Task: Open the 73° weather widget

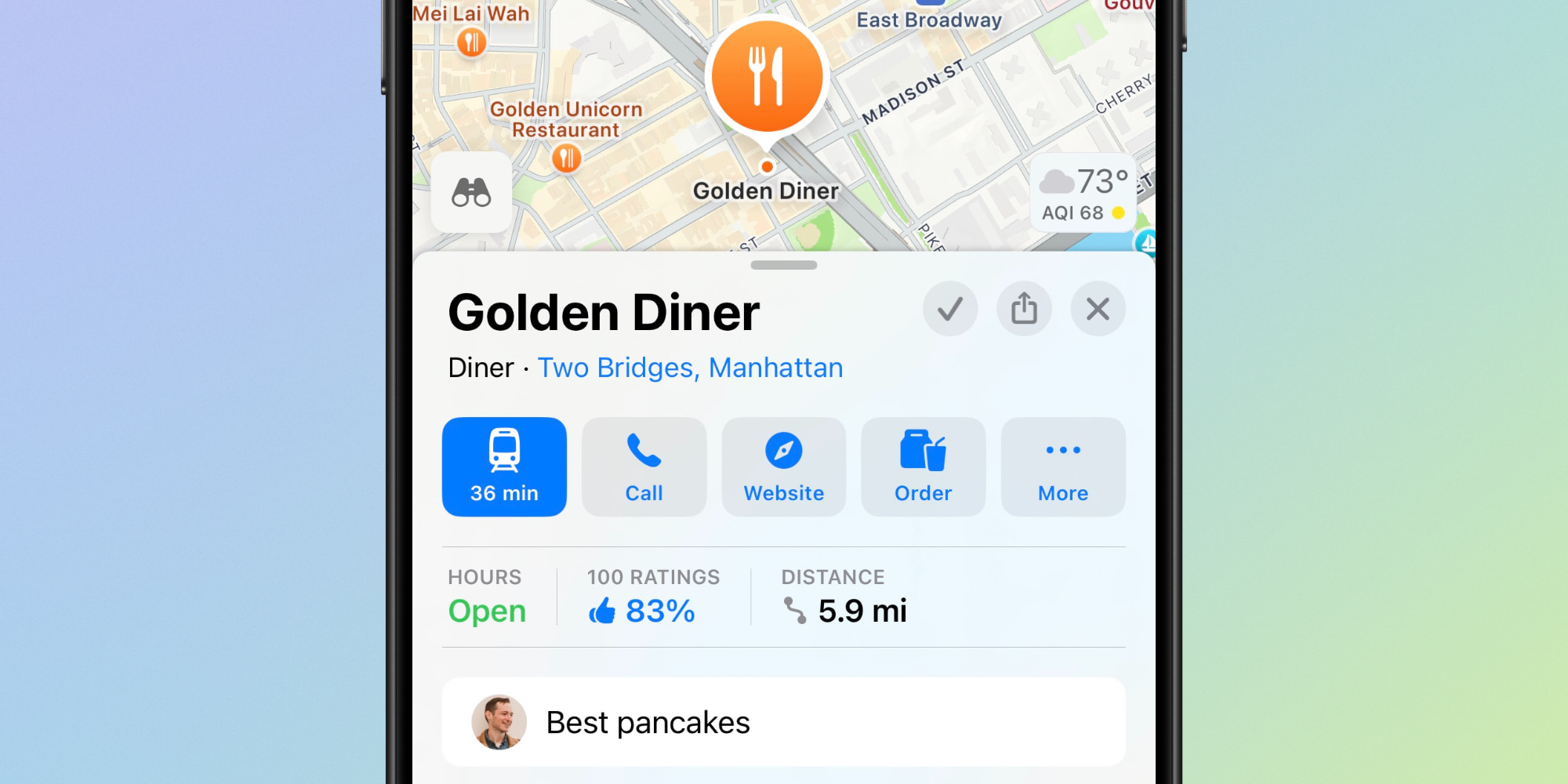Action: pyautogui.click(x=1083, y=194)
